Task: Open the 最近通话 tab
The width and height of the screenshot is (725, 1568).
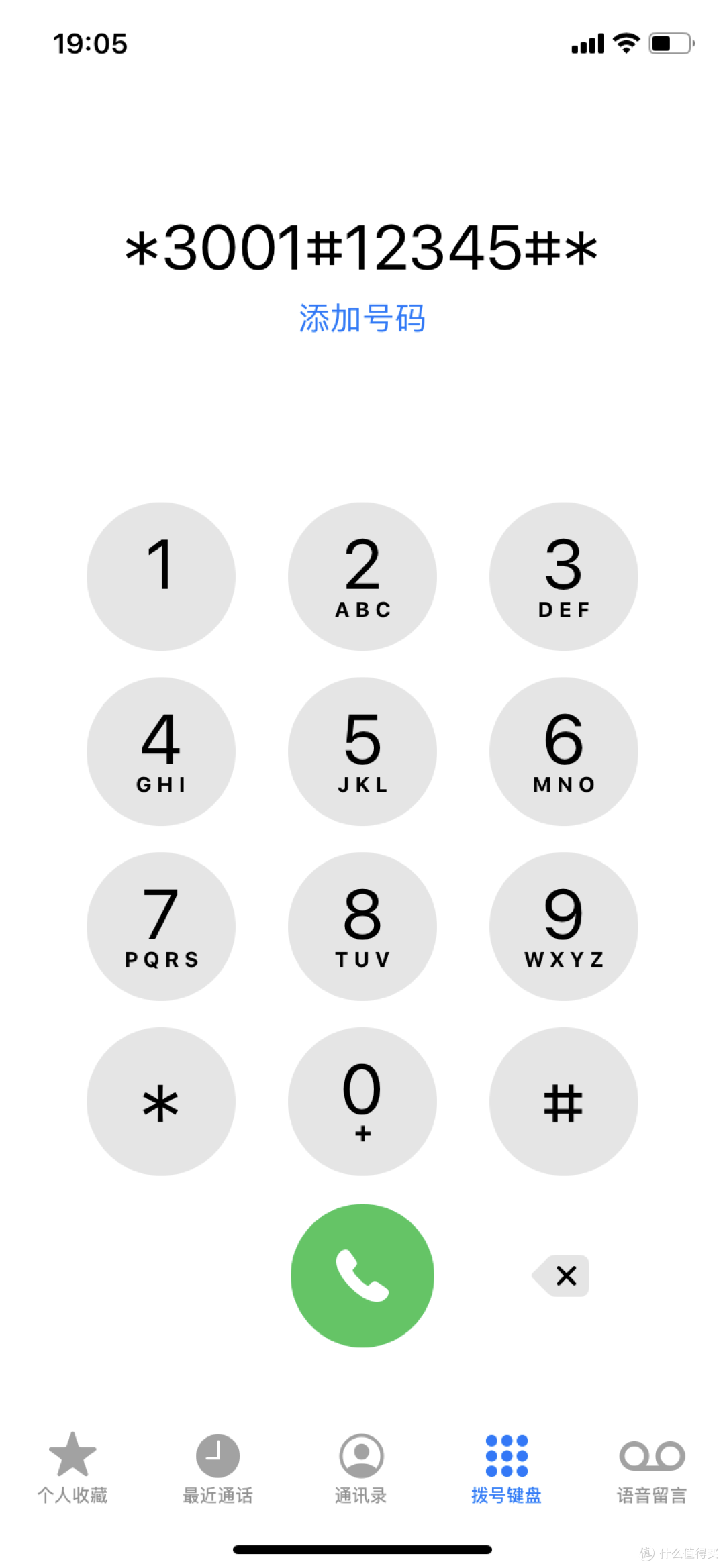Action: click(x=217, y=1468)
